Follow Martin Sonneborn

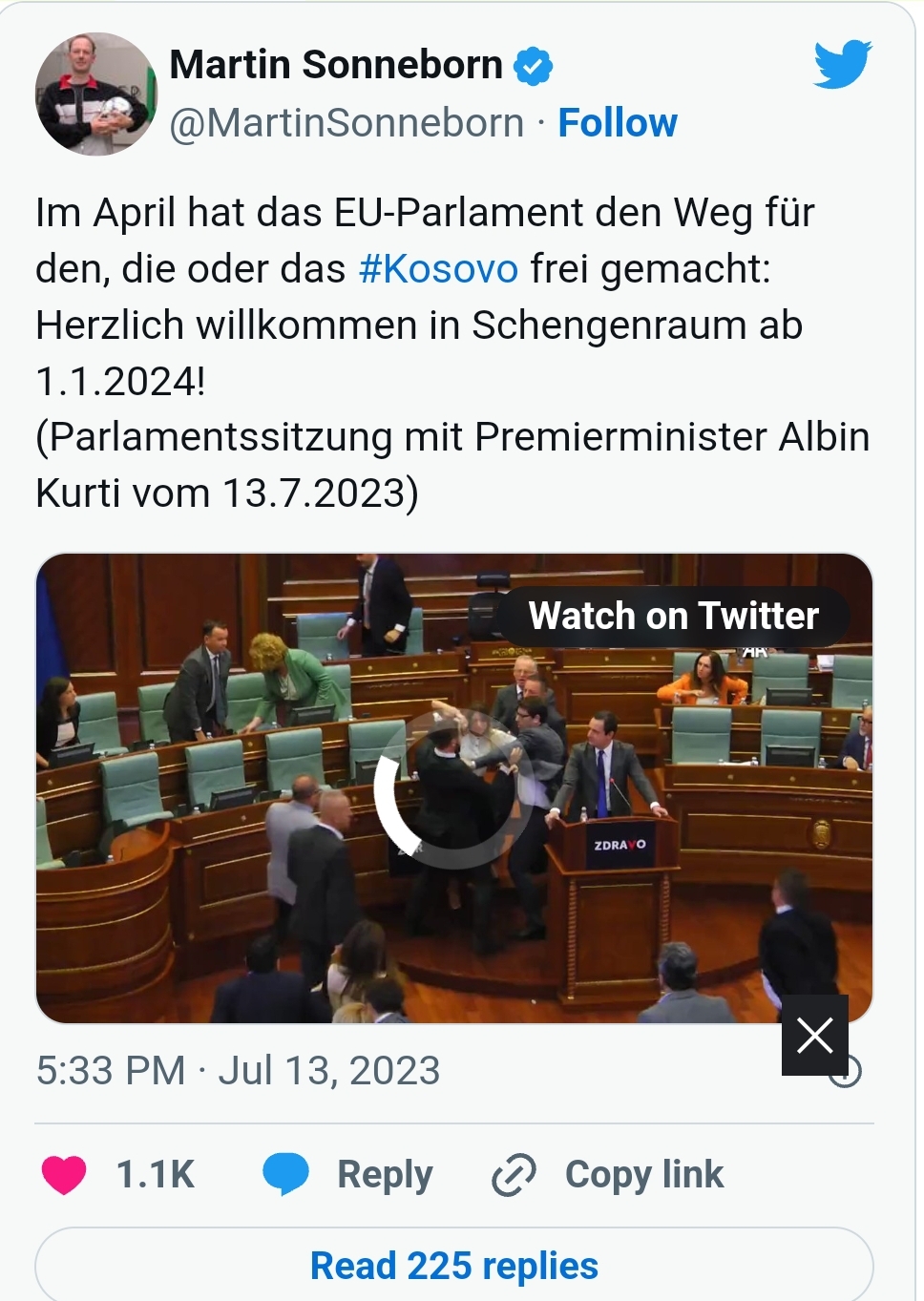click(x=617, y=123)
